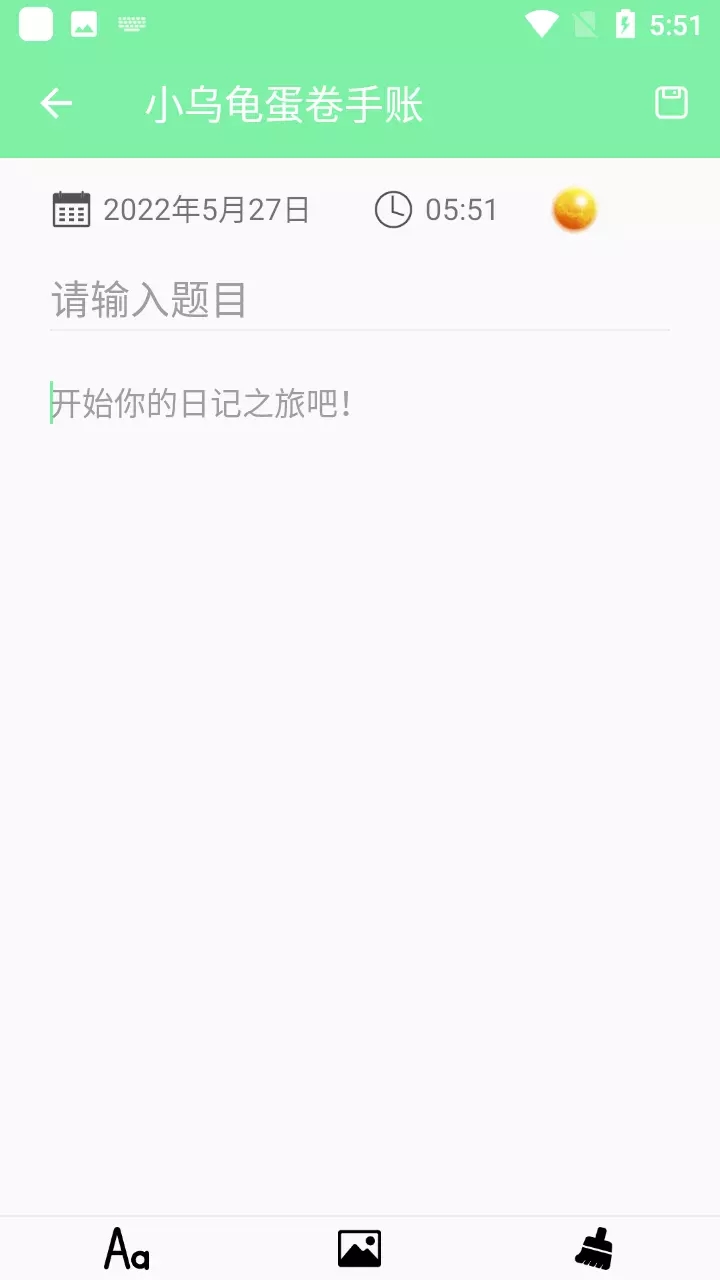Open the keyboard notification icon
Image resolution: width=720 pixels, height=1280 pixels.
click(129, 23)
